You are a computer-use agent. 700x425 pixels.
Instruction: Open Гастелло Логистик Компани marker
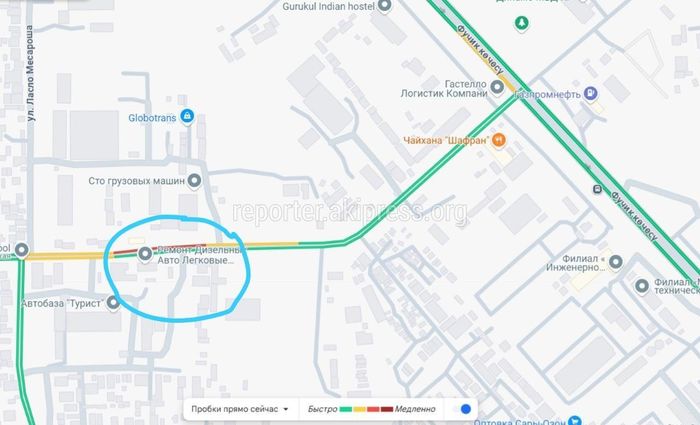497,88
